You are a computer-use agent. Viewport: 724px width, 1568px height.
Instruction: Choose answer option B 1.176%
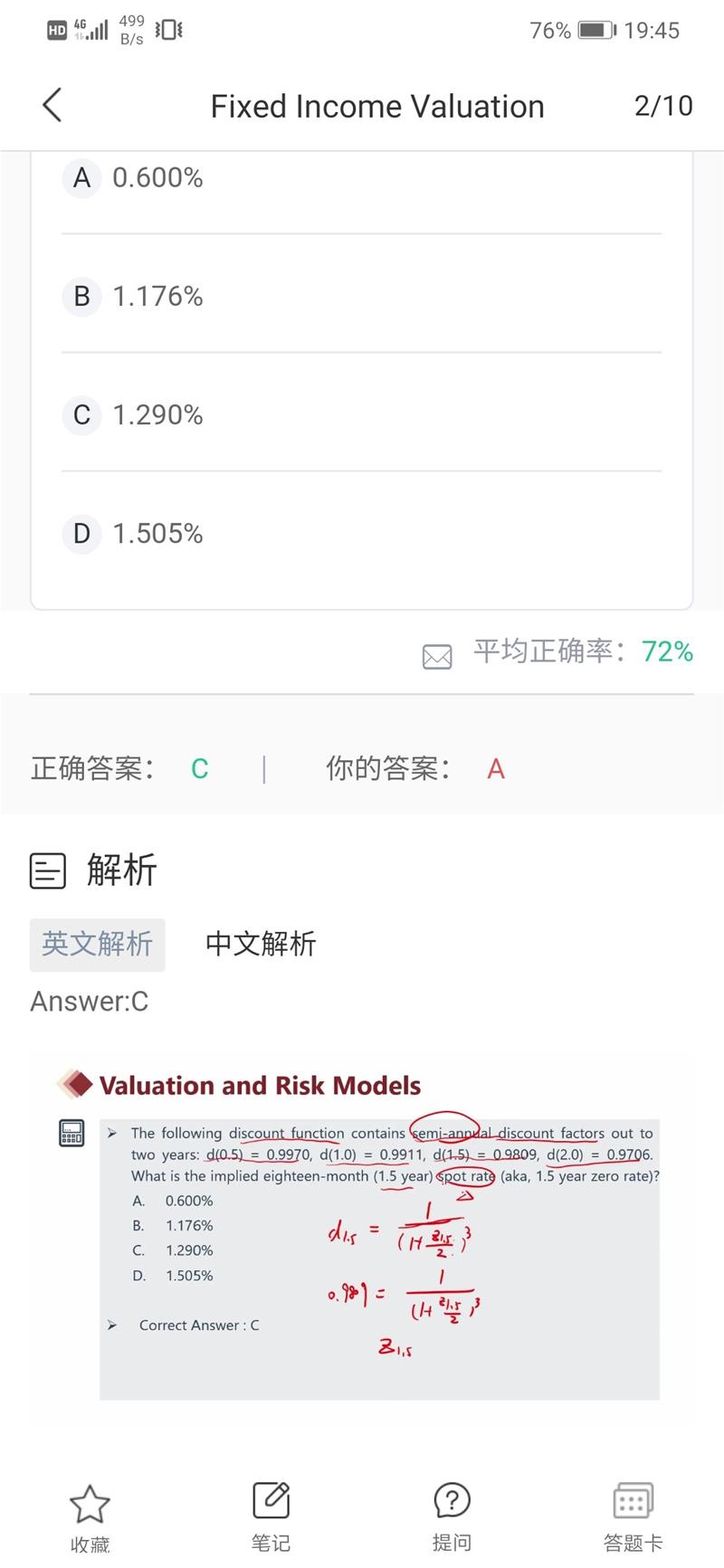pyautogui.click(x=157, y=297)
